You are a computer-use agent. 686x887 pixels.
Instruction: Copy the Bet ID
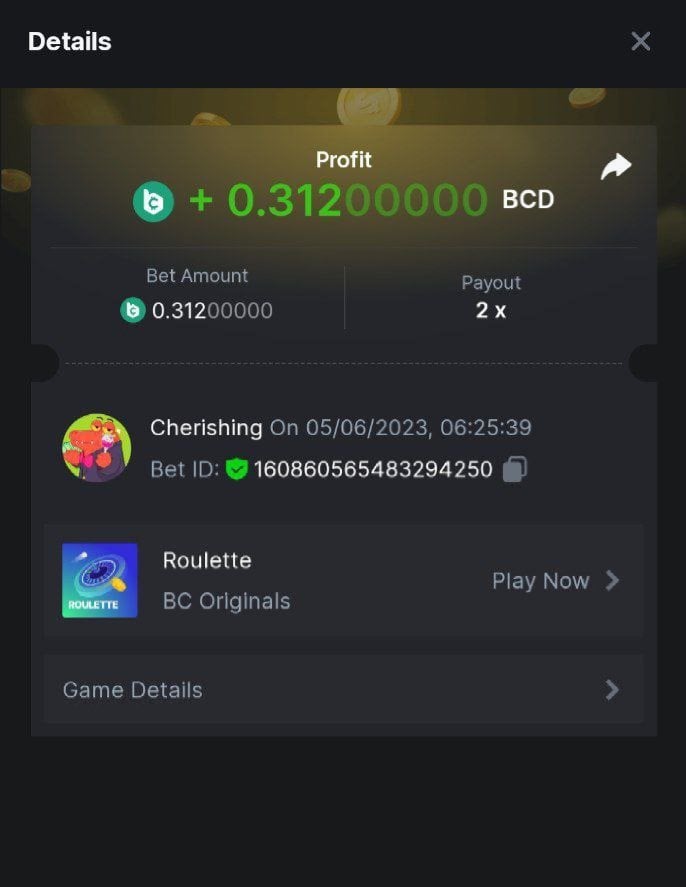pyautogui.click(x=514, y=469)
